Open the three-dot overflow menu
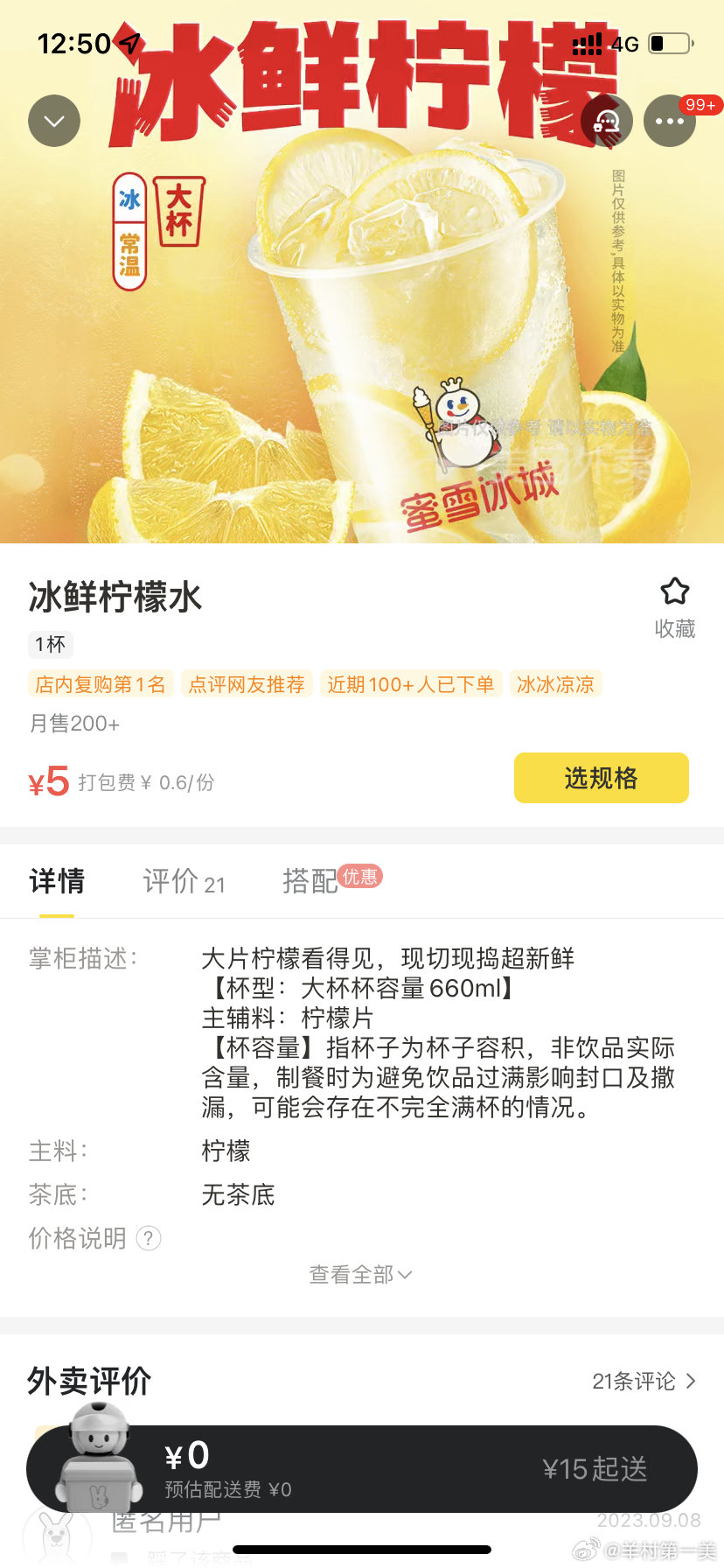Viewport: 724px width, 1568px height. (x=670, y=121)
